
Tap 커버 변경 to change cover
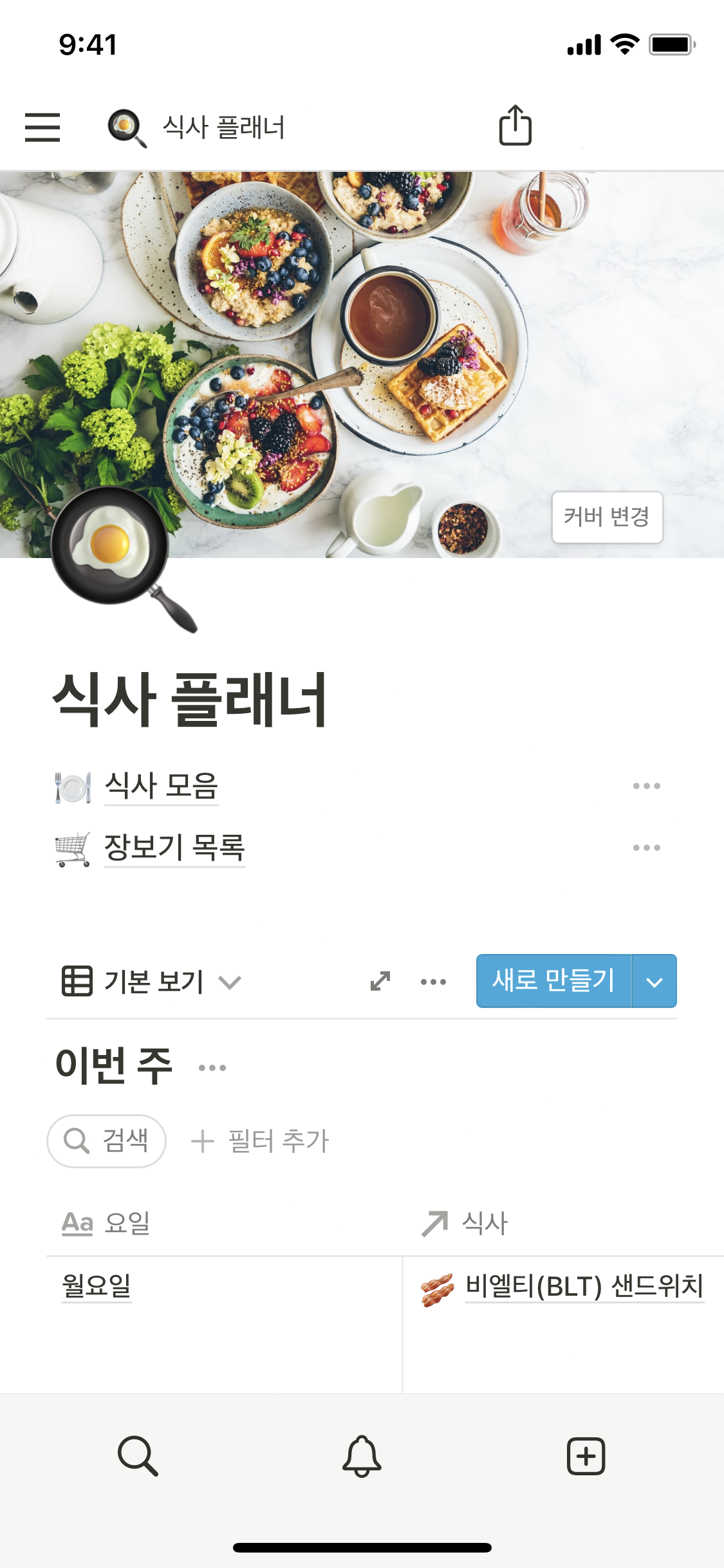[x=607, y=517]
